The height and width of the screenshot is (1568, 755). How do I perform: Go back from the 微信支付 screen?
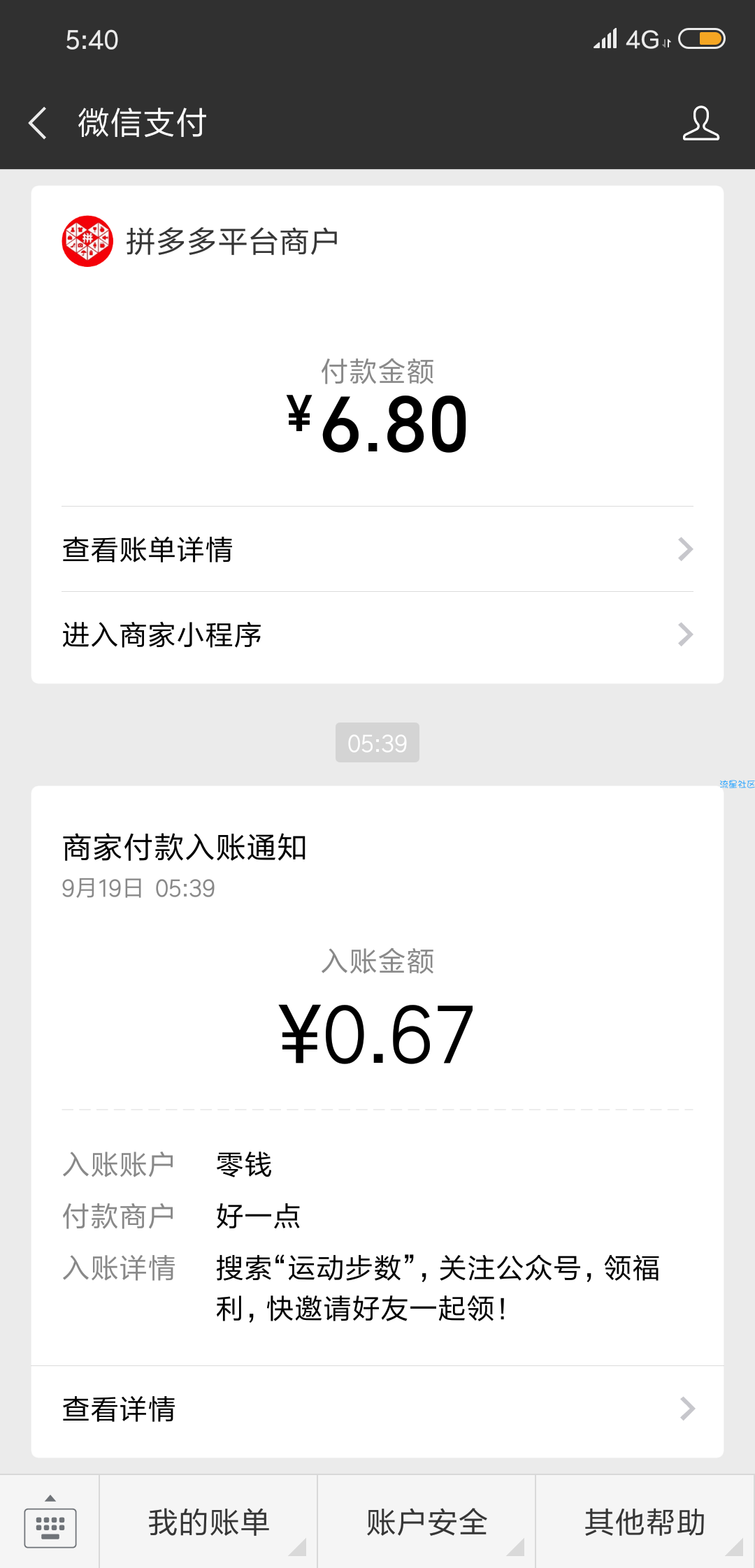tap(38, 123)
